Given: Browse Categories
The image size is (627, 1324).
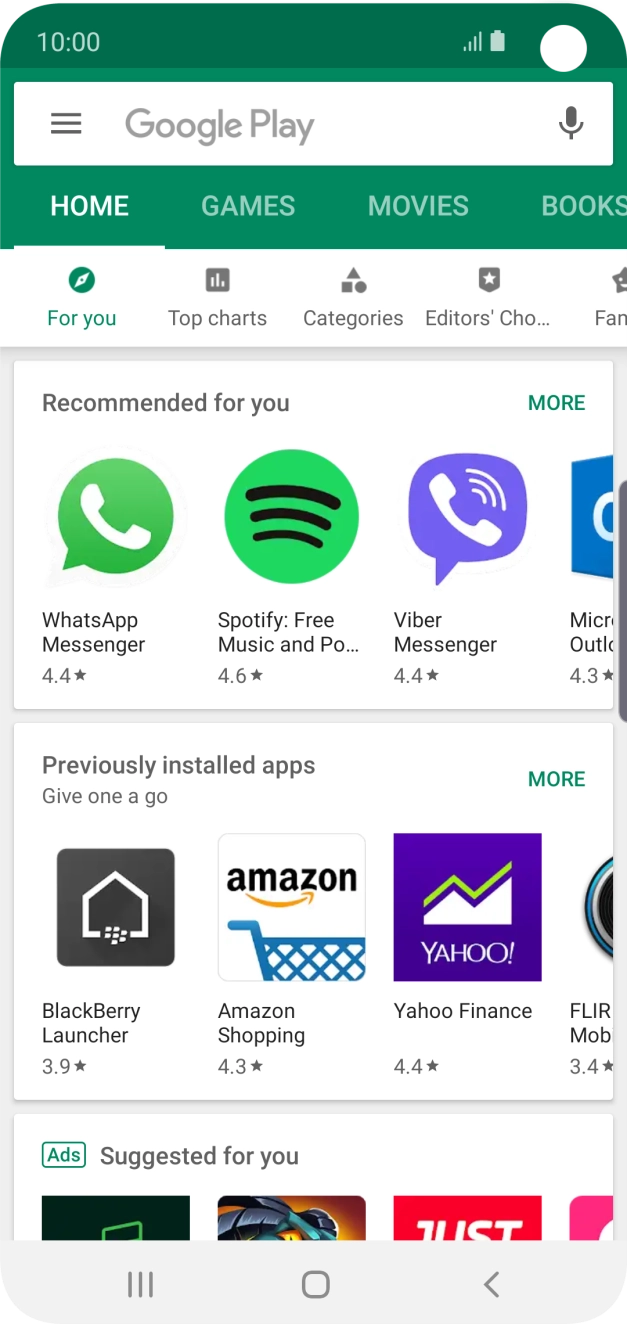Looking at the screenshot, I should 353,297.
